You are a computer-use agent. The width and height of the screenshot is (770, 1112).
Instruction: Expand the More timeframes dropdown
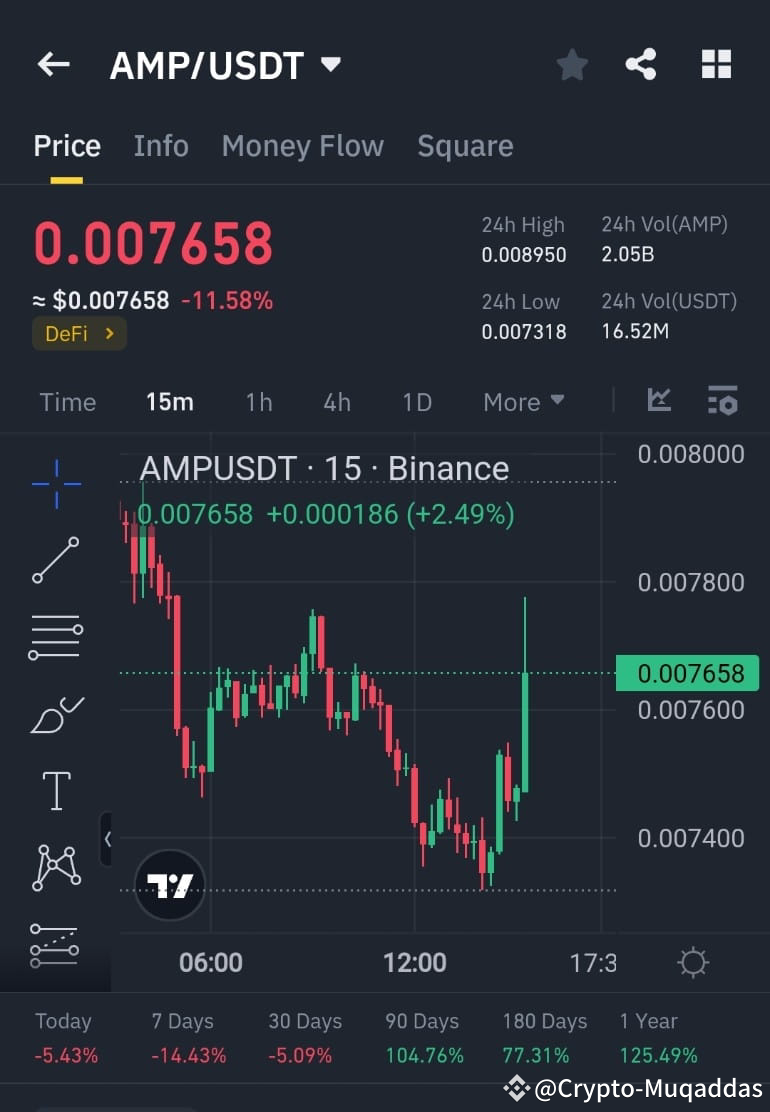click(523, 401)
